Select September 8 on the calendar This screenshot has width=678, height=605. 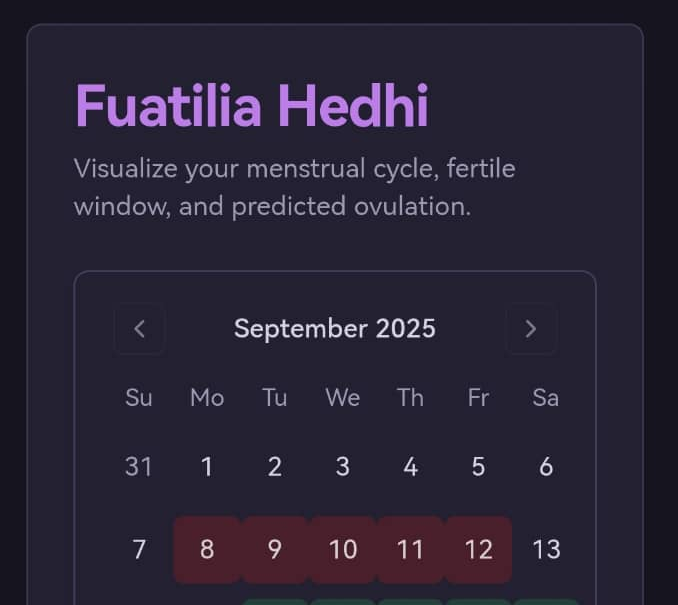tap(207, 549)
